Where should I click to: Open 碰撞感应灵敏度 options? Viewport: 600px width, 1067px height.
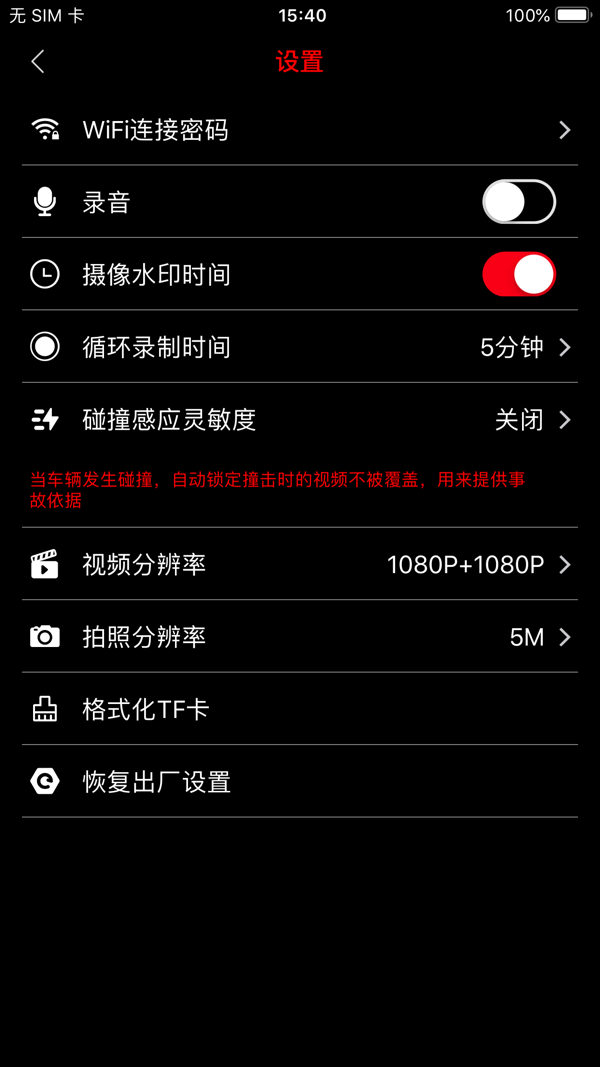[300, 420]
